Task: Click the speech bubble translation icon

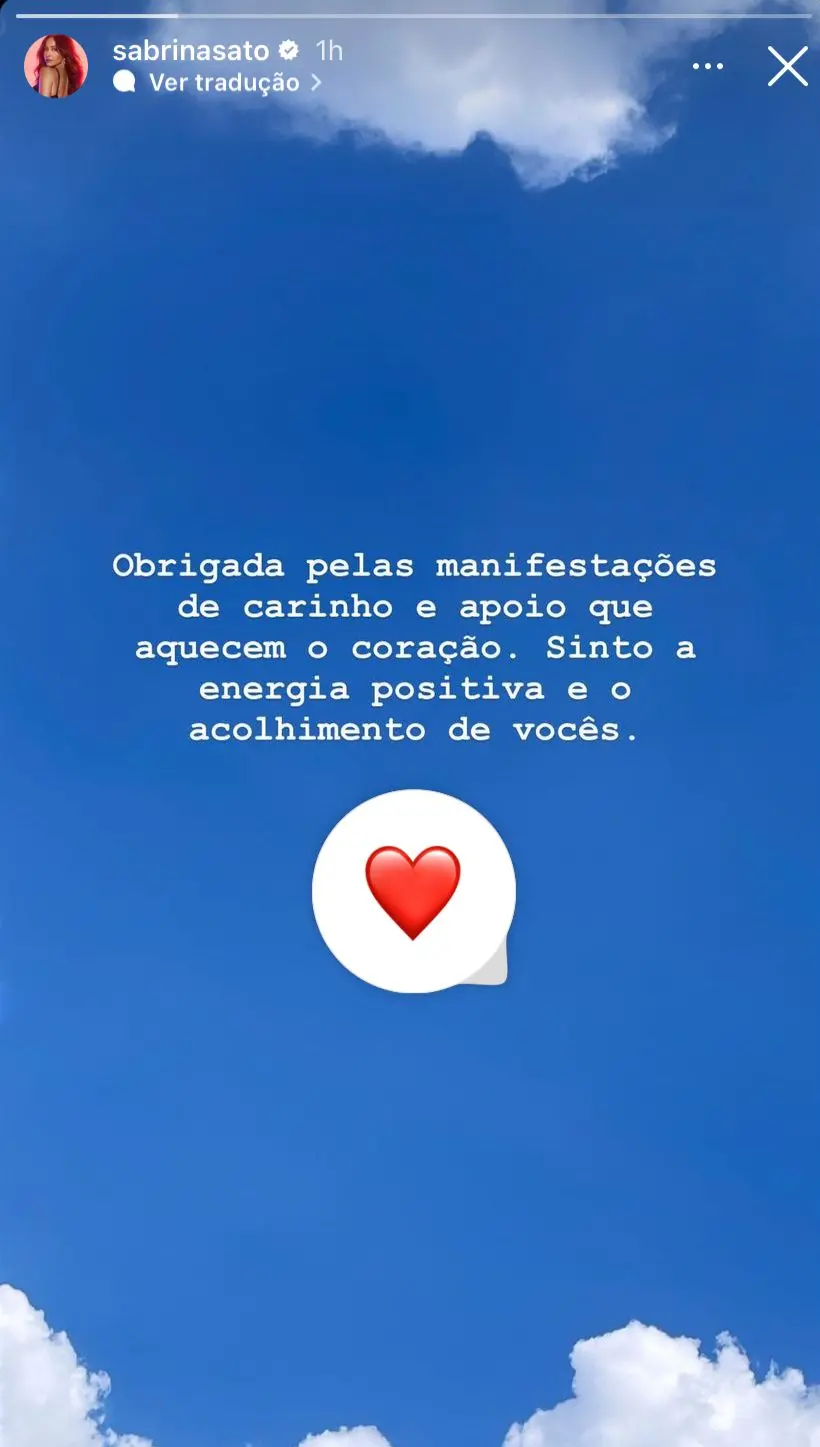Action: point(124,84)
